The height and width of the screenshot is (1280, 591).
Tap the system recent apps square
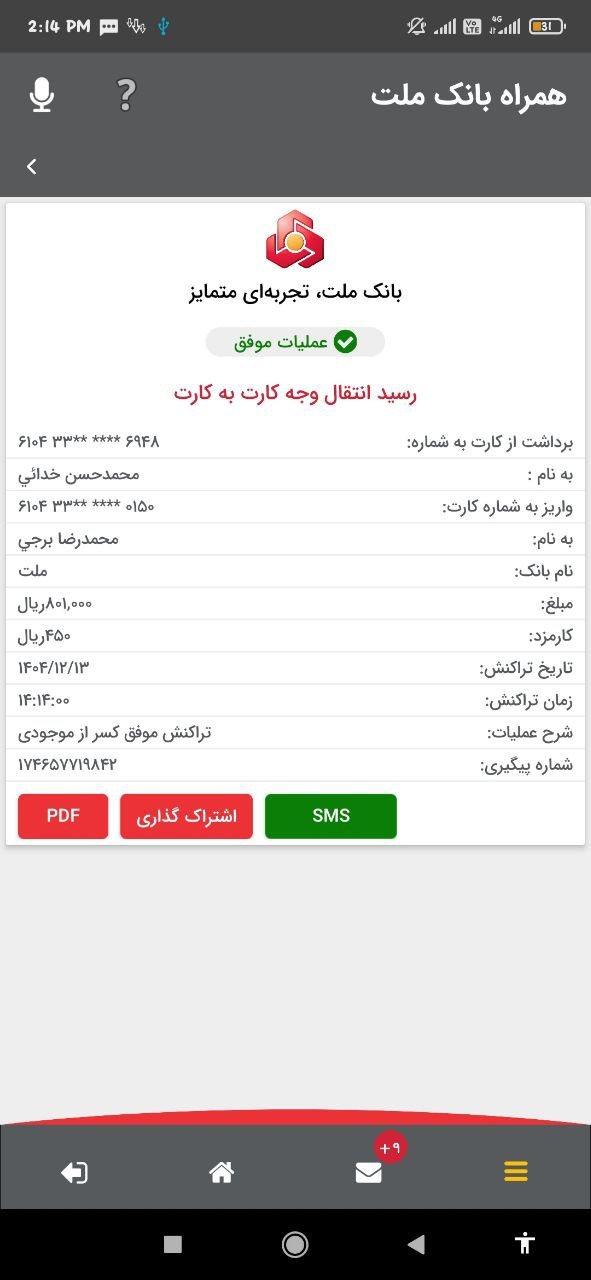point(173,1244)
